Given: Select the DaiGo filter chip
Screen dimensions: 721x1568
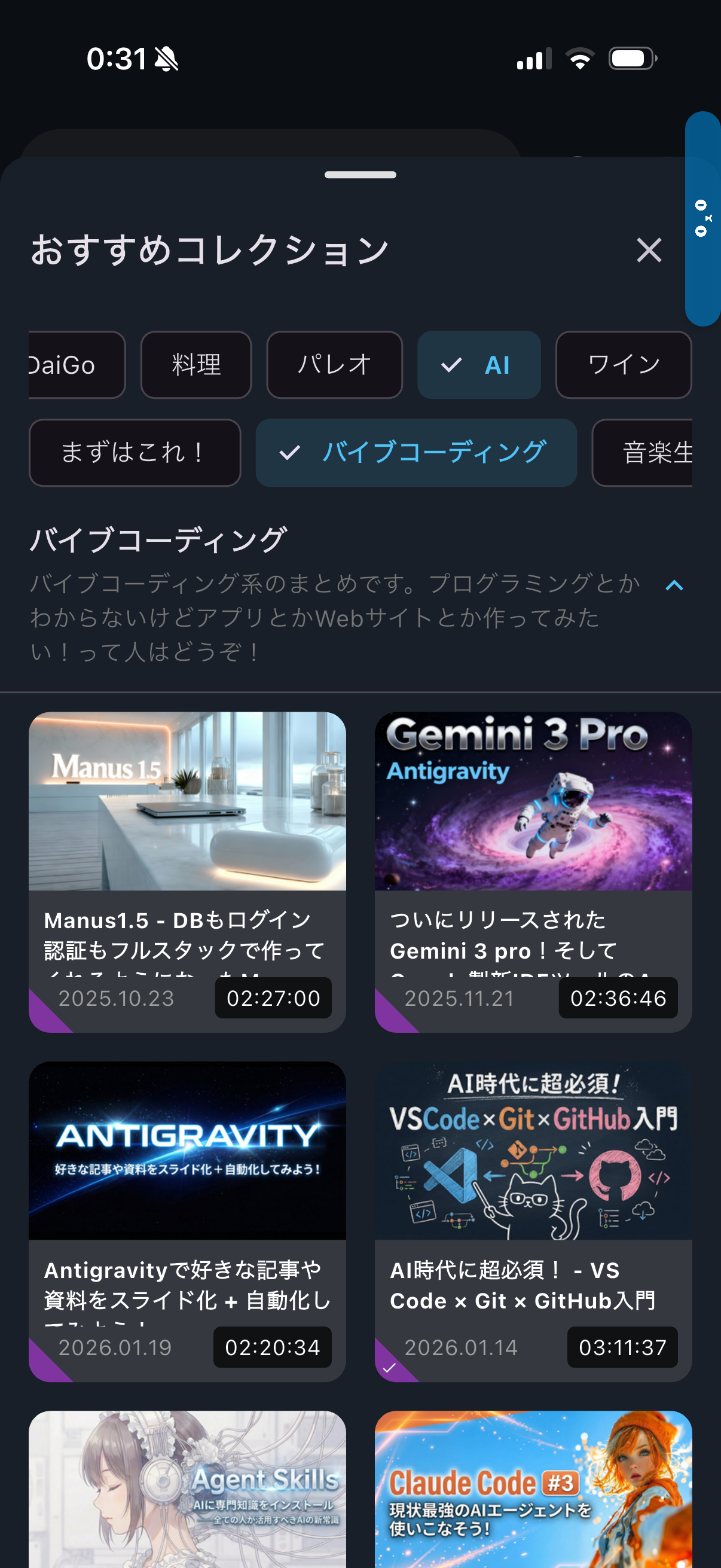Looking at the screenshot, I should (x=68, y=365).
